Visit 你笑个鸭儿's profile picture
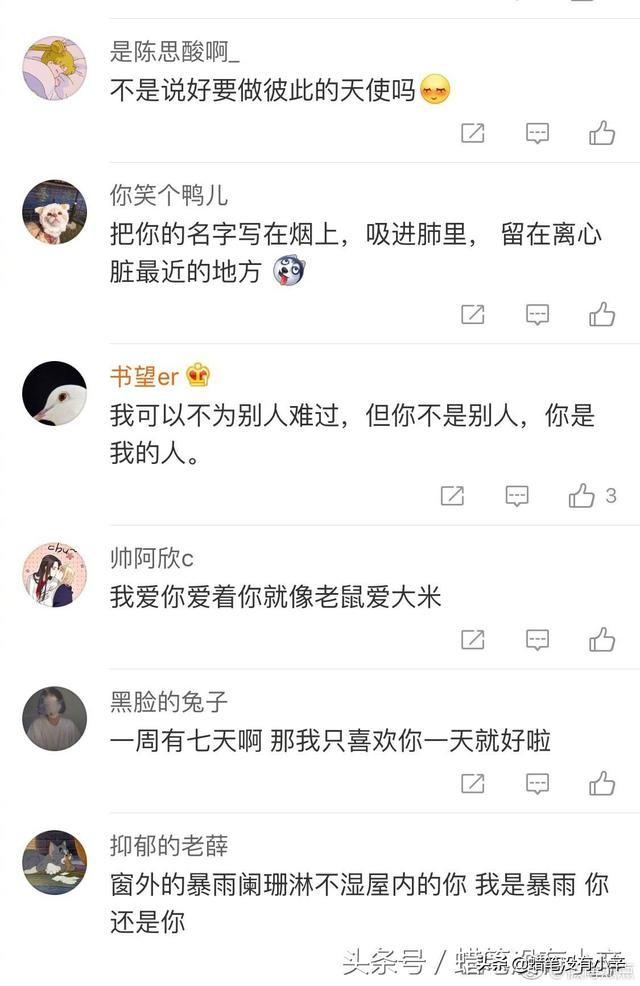Screen dimensions: 640x986 click(54, 212)
